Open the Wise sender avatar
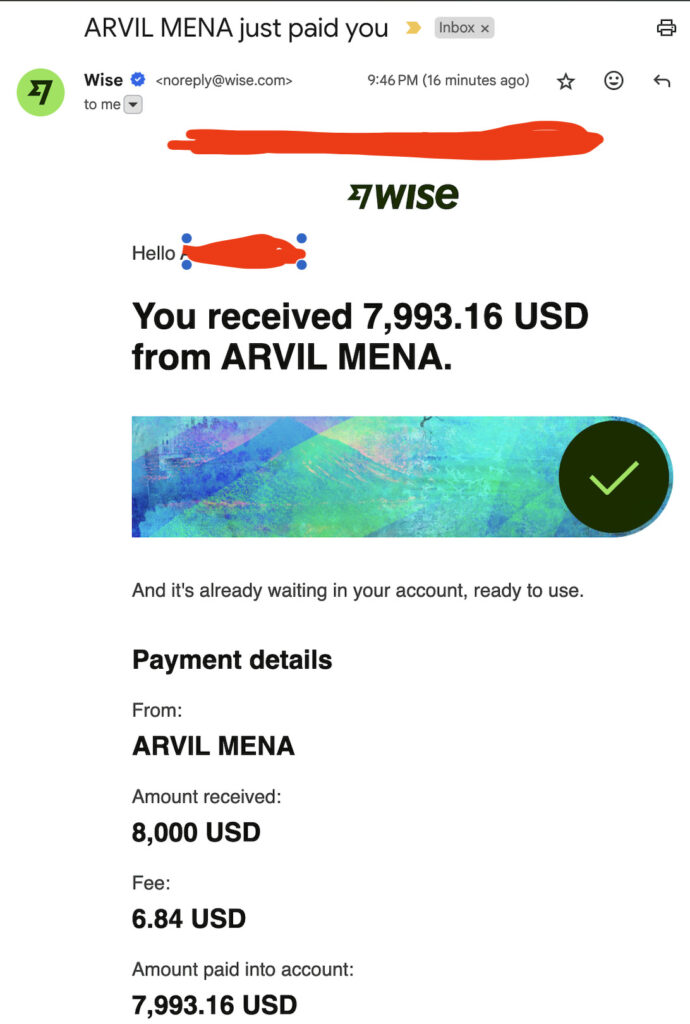Screen dimensions: 690x1024 click(41, 92)
